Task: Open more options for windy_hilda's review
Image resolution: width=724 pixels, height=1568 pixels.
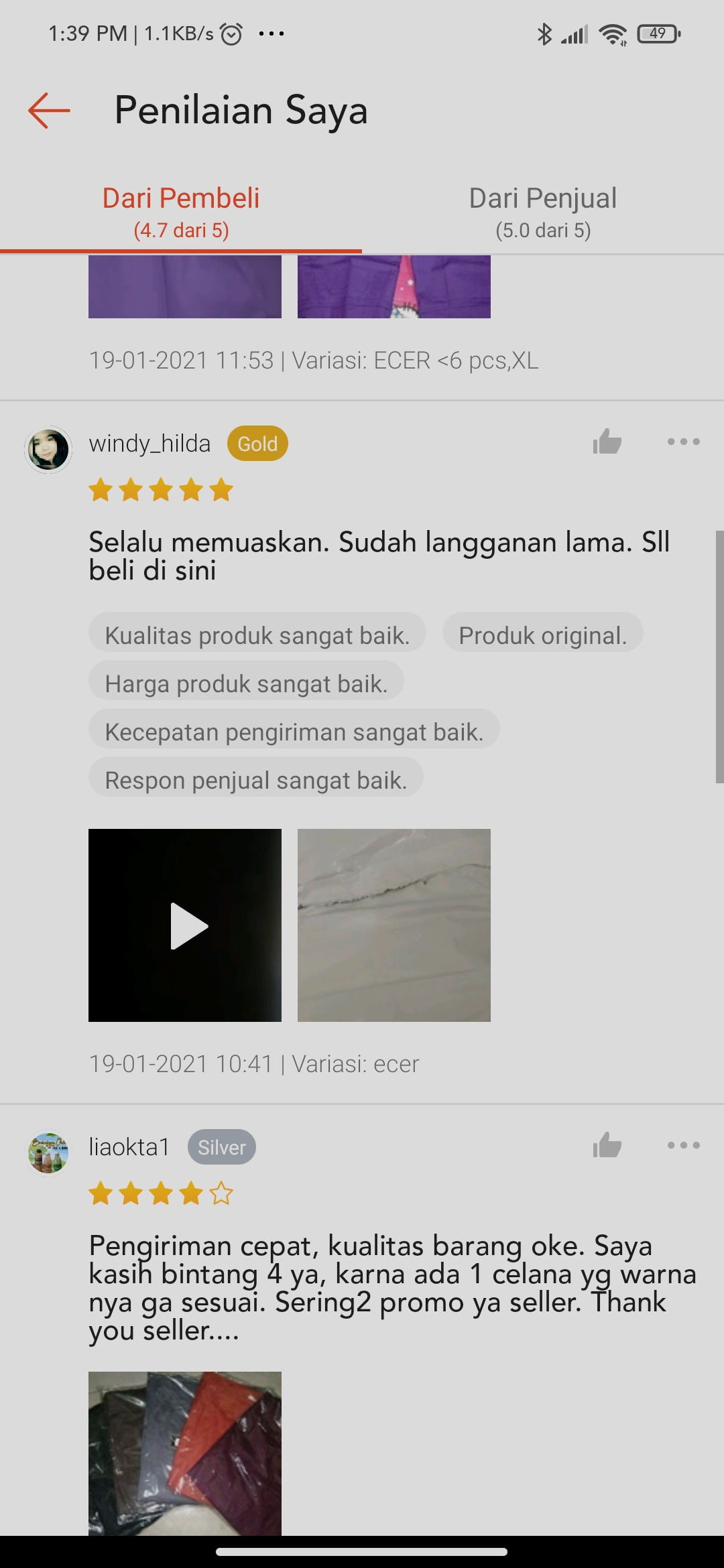Action: pos(683,442)
